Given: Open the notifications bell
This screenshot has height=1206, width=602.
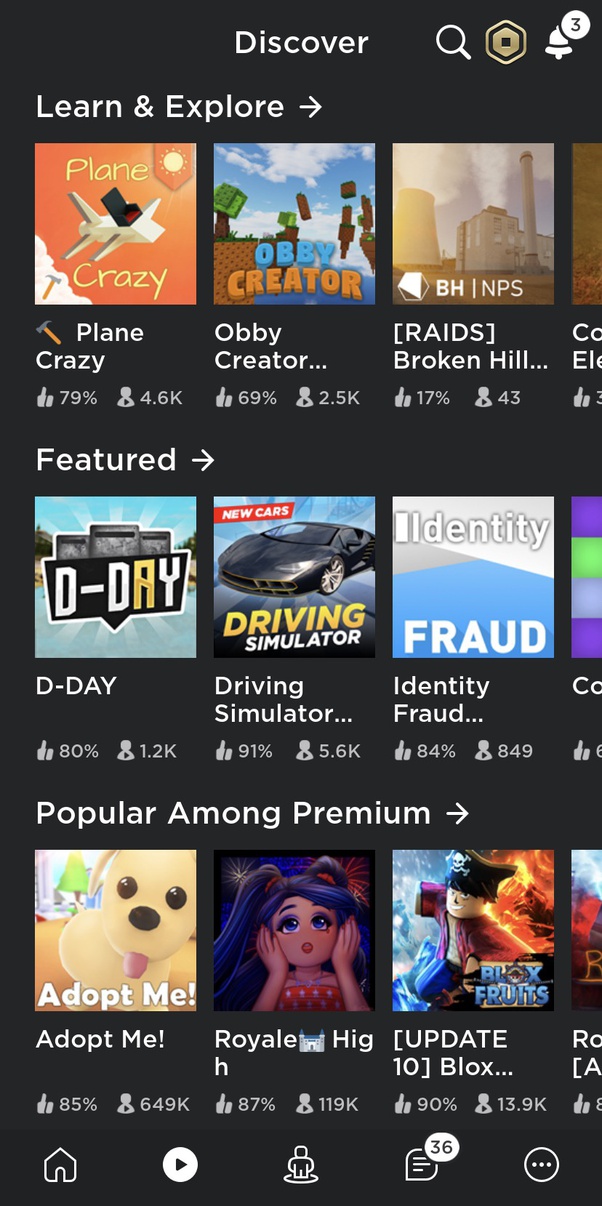Looking at the screenshot, I should (559, 42).
